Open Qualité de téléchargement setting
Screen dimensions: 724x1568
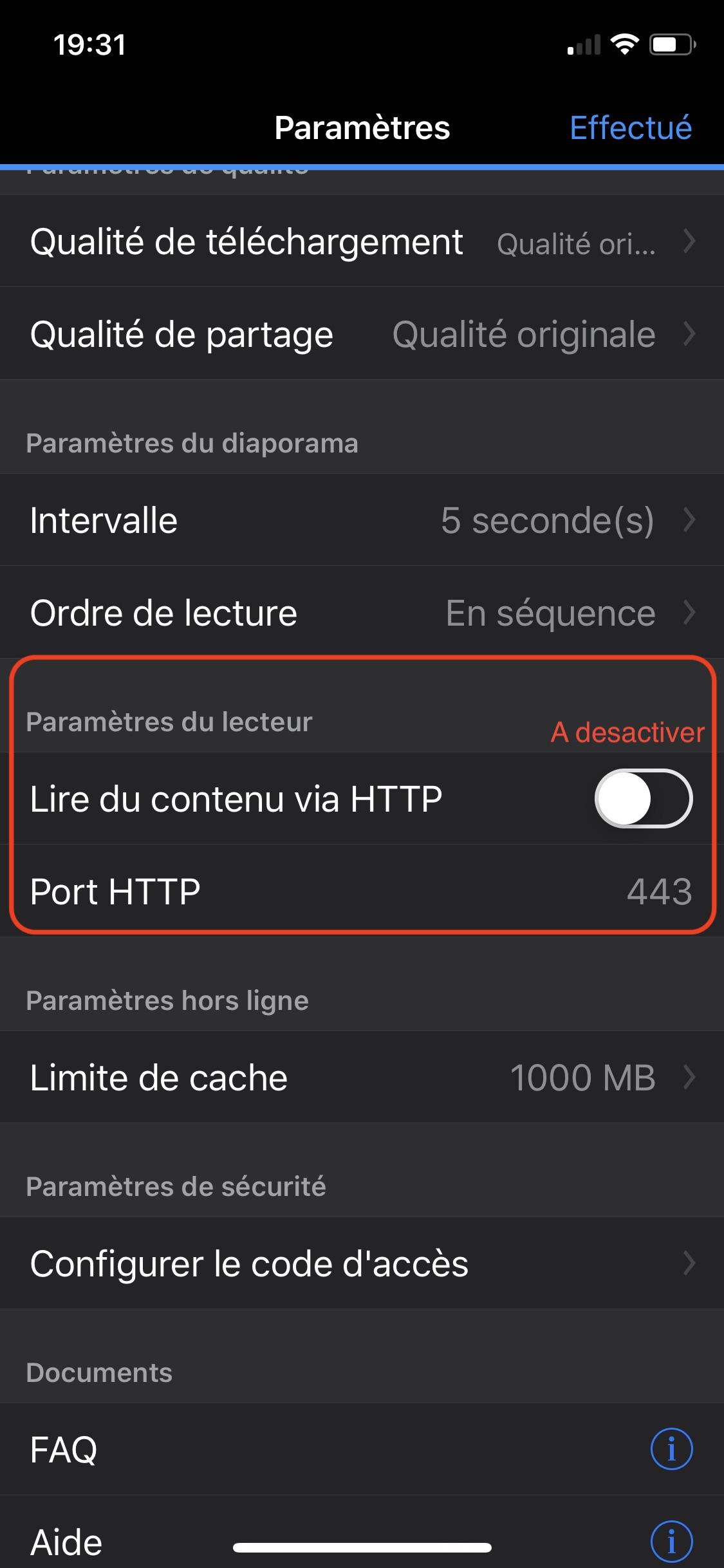click(362, 242)
